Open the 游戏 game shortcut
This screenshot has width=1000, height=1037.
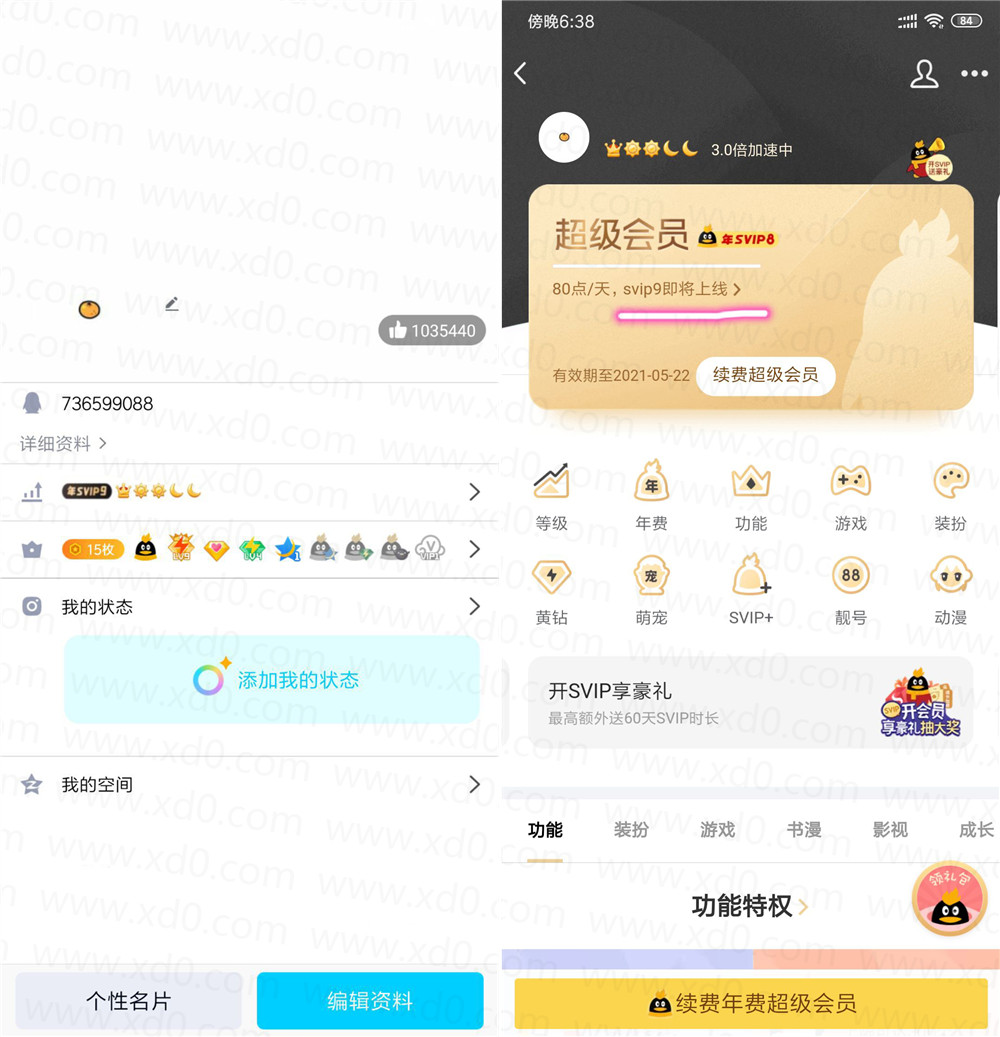pyautogui.click(x=851, y=496)
